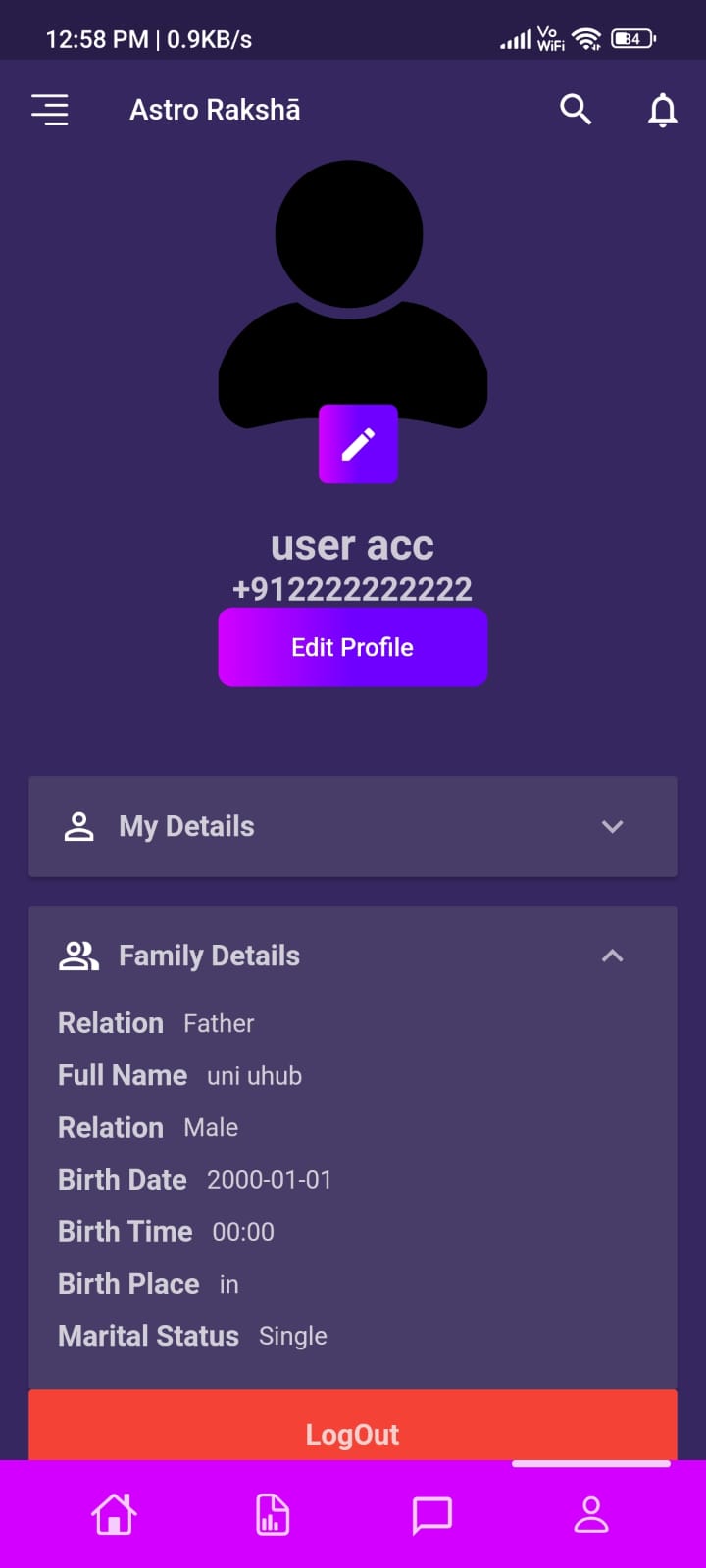Switch to the reports chart tab

click(x=272, y=1515)
